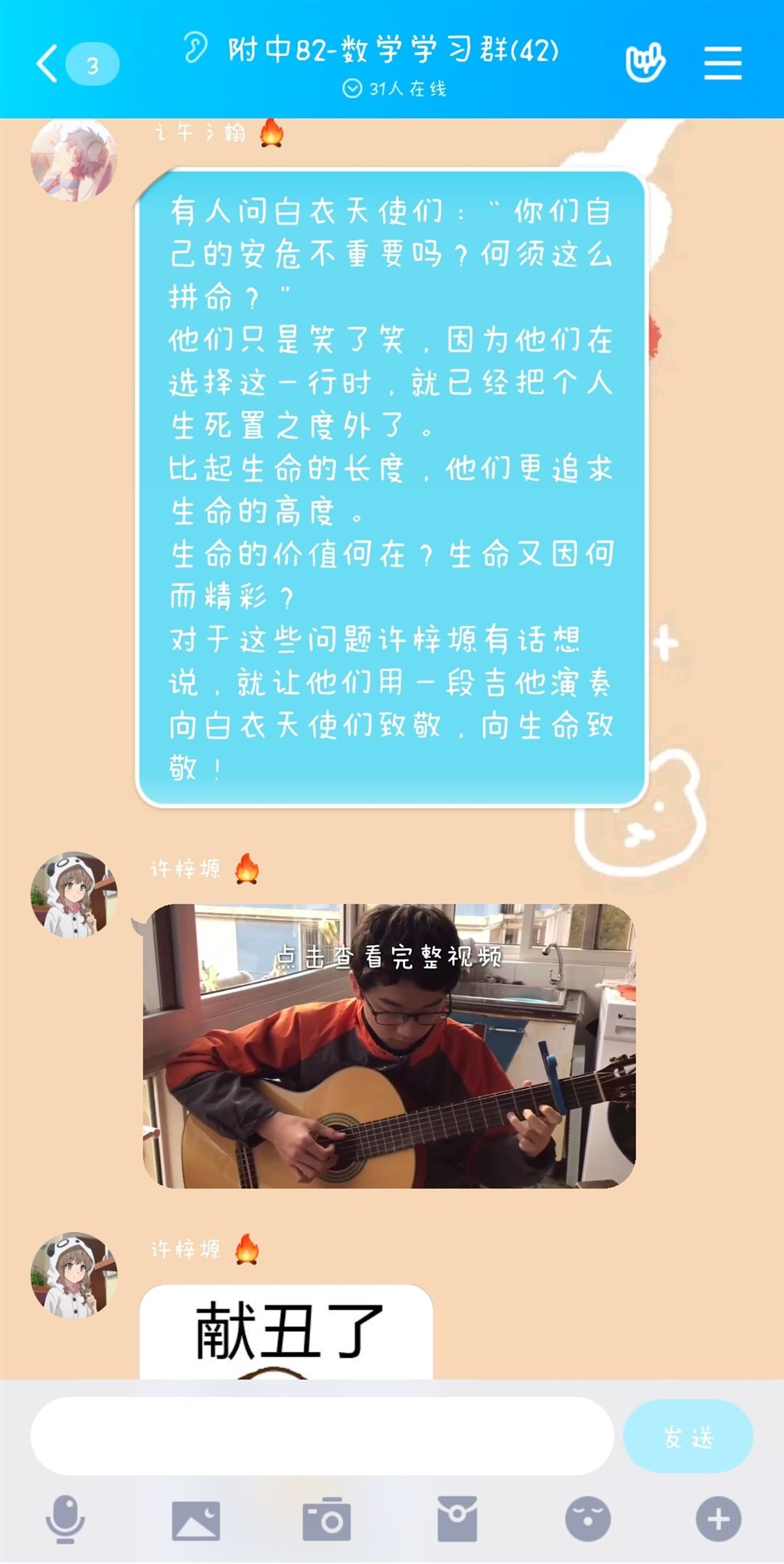The image size is (784, 1564).
Task: Open the ear listening mode icon
Action: (x=195, y=47)
